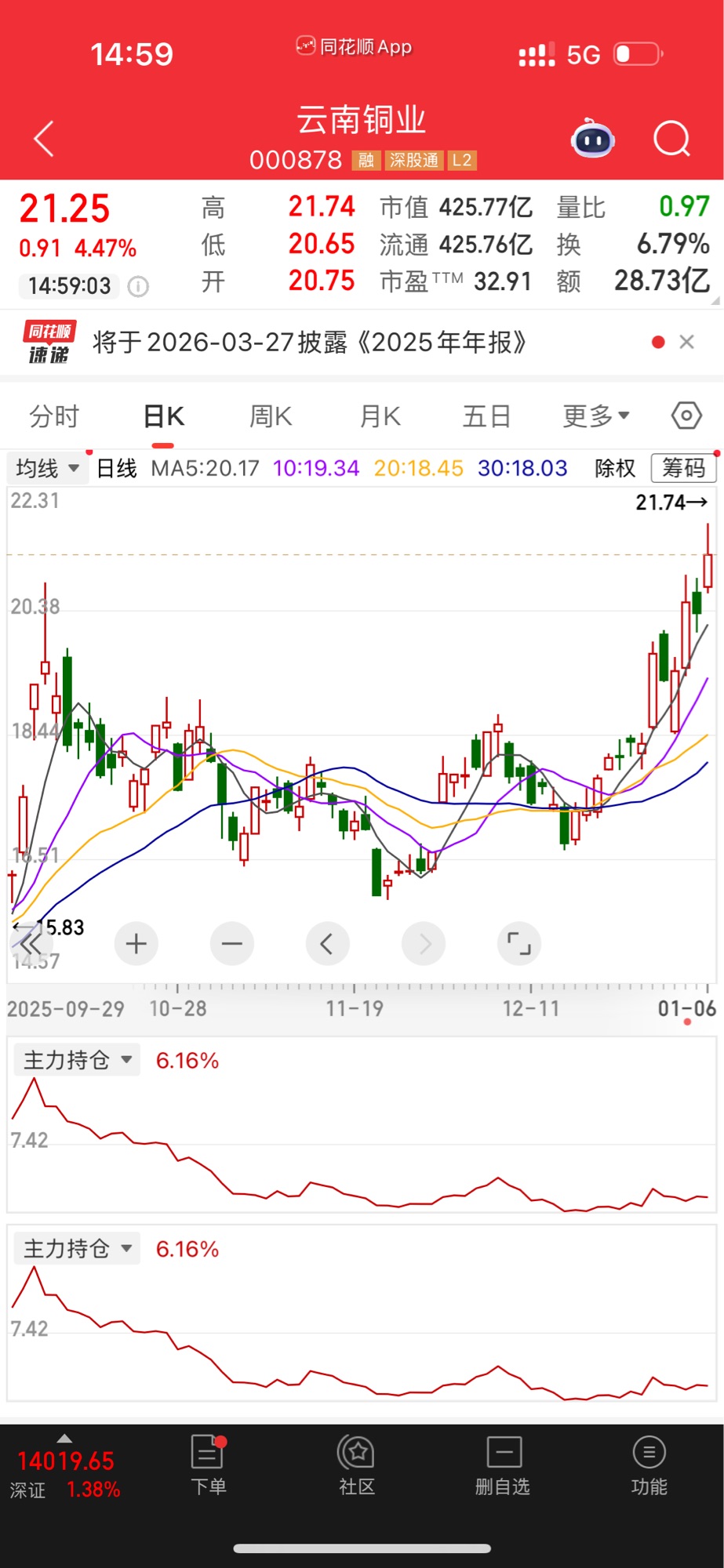Screen dimensions: 724x1568
Task: Zoom out the K-line chart
Action: pyautogui.click(x=232, y=944)
